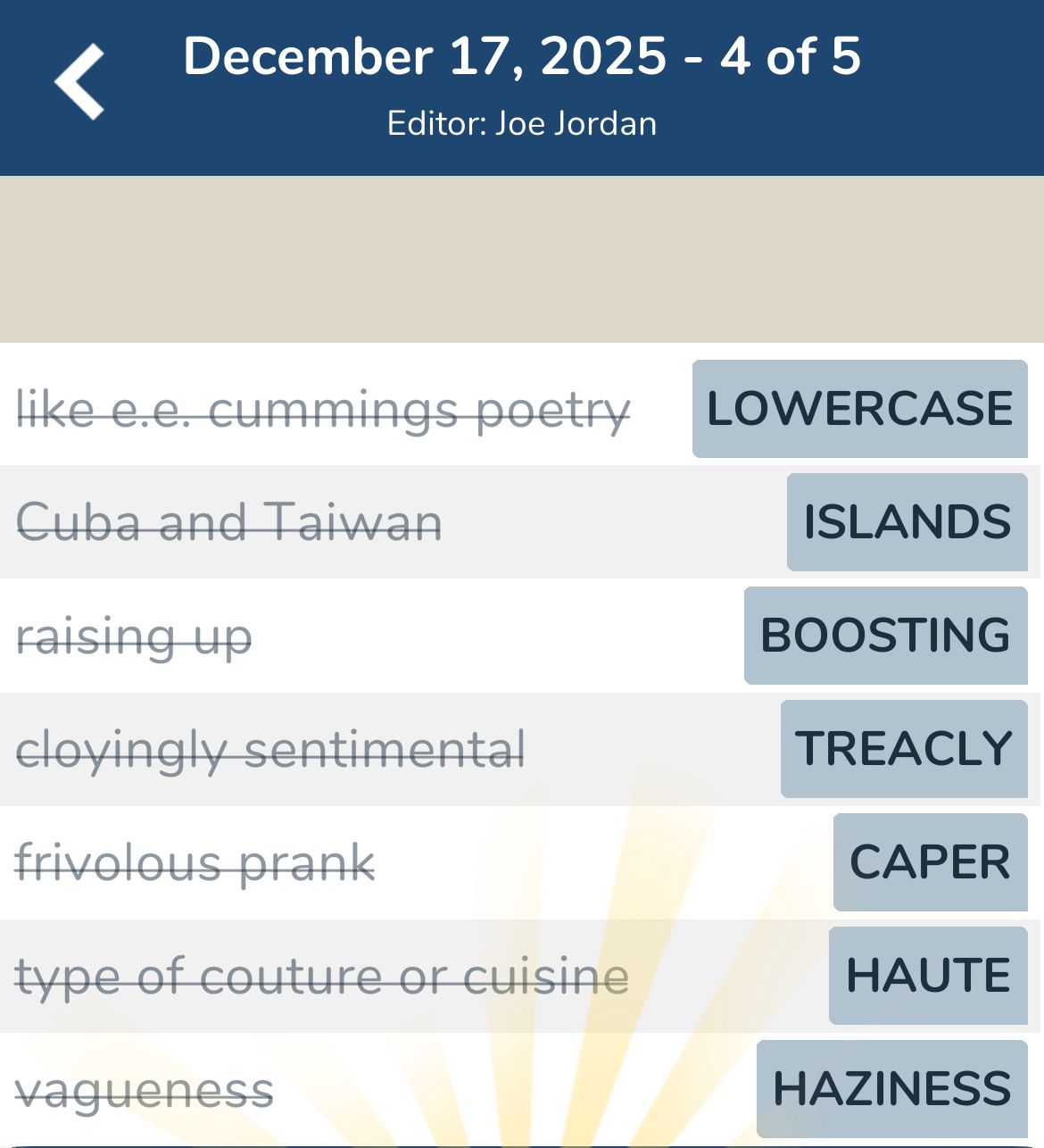Image resolution: width=1044 pixels, height=1148 pixels.
Task: Select the ISLANDS answer tile
Action: 906,522
